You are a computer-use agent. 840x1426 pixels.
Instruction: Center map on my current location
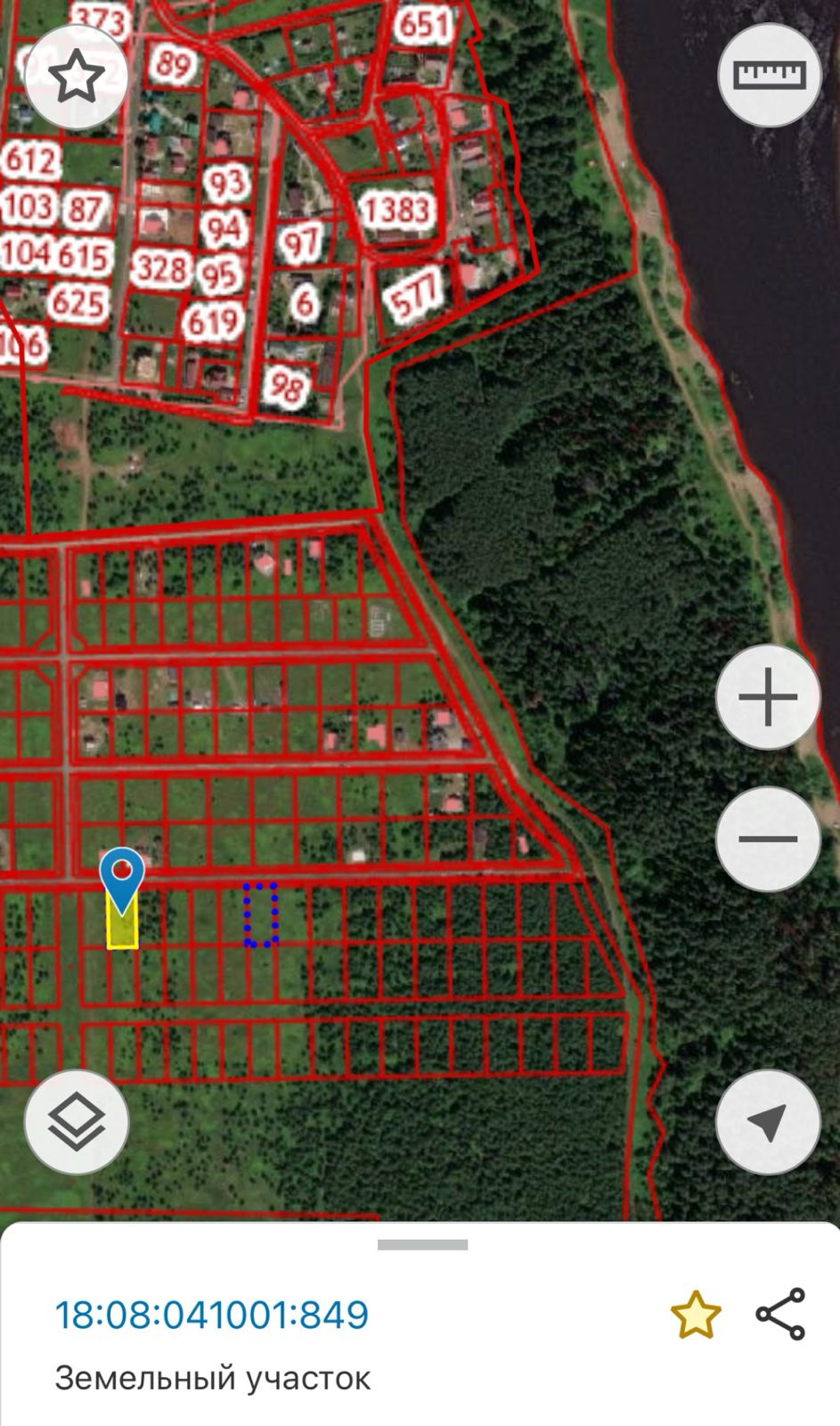(x=768, y=1122)
